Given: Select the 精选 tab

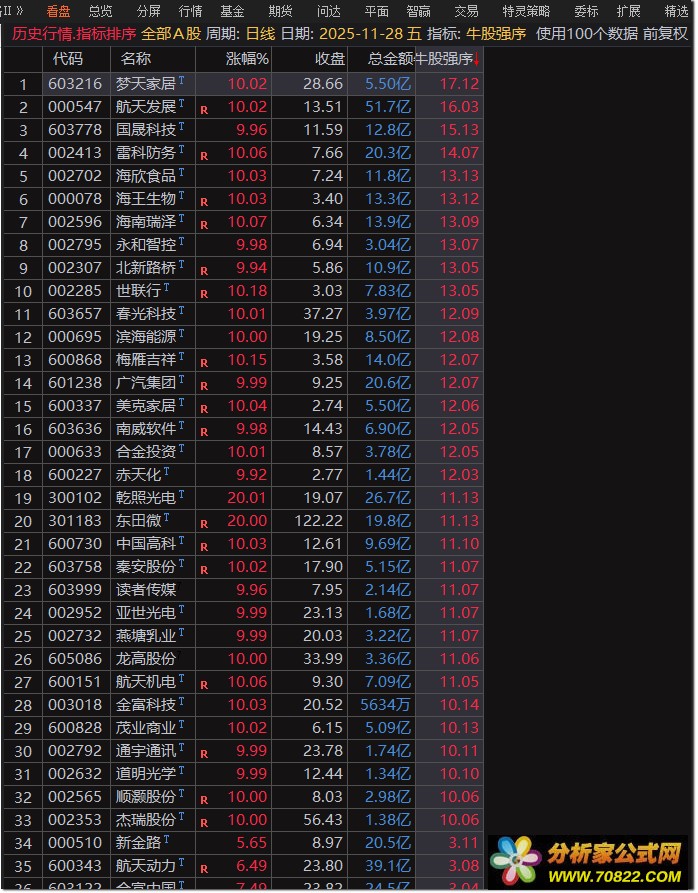Looking at the screenshot, I should [x=676, y=11].
